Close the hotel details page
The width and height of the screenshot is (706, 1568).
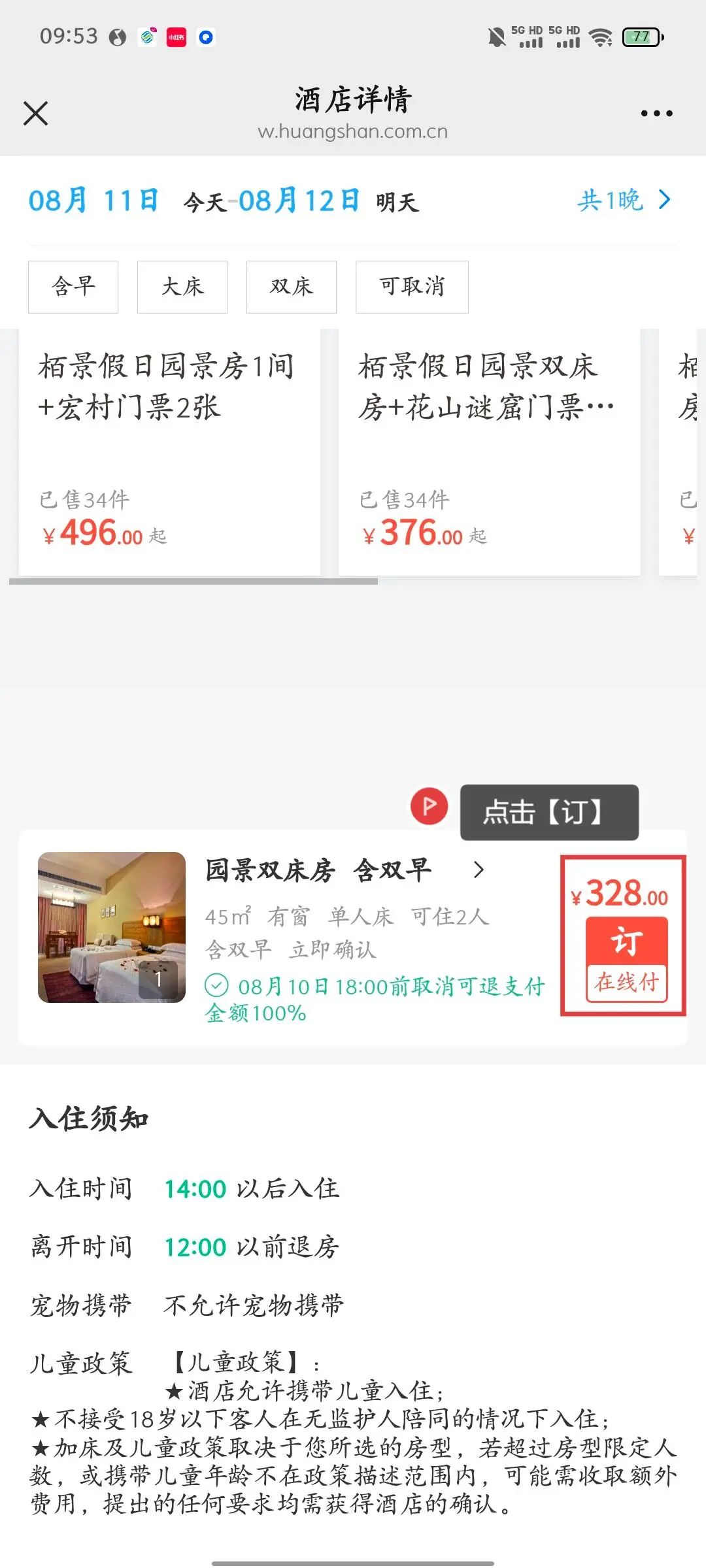(36, 113)
